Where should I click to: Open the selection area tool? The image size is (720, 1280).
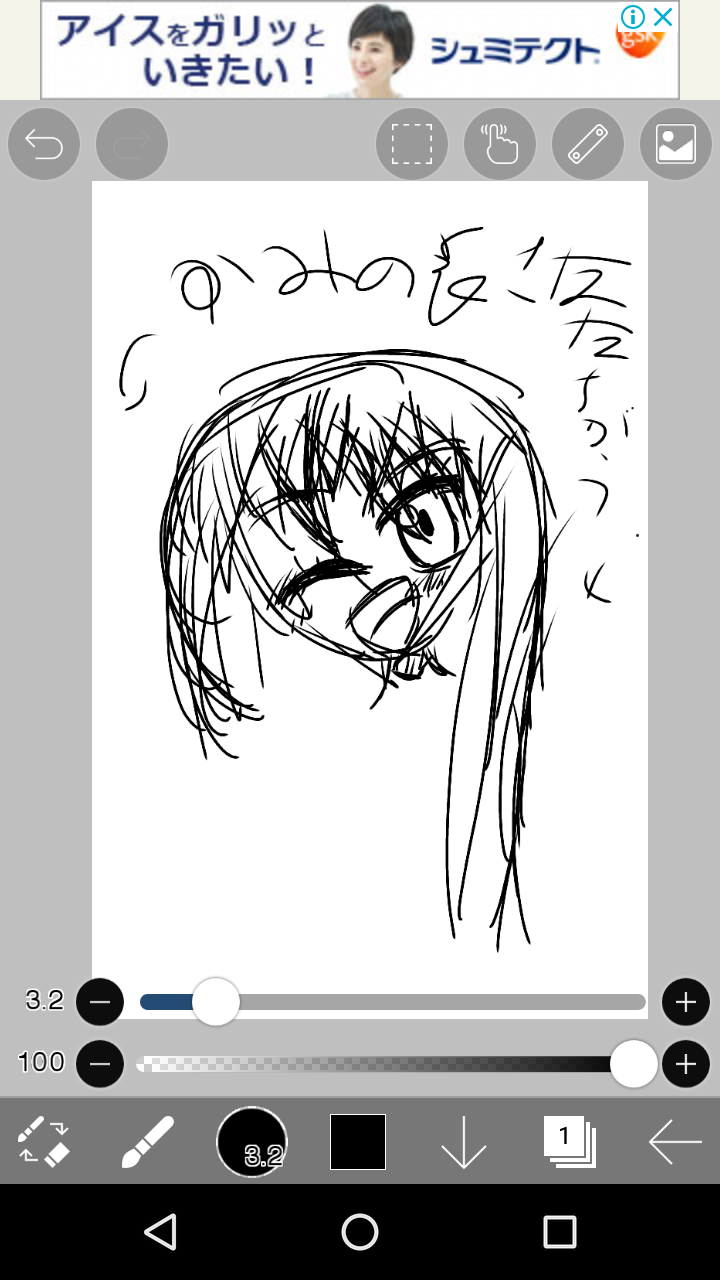tap(412, 145)
